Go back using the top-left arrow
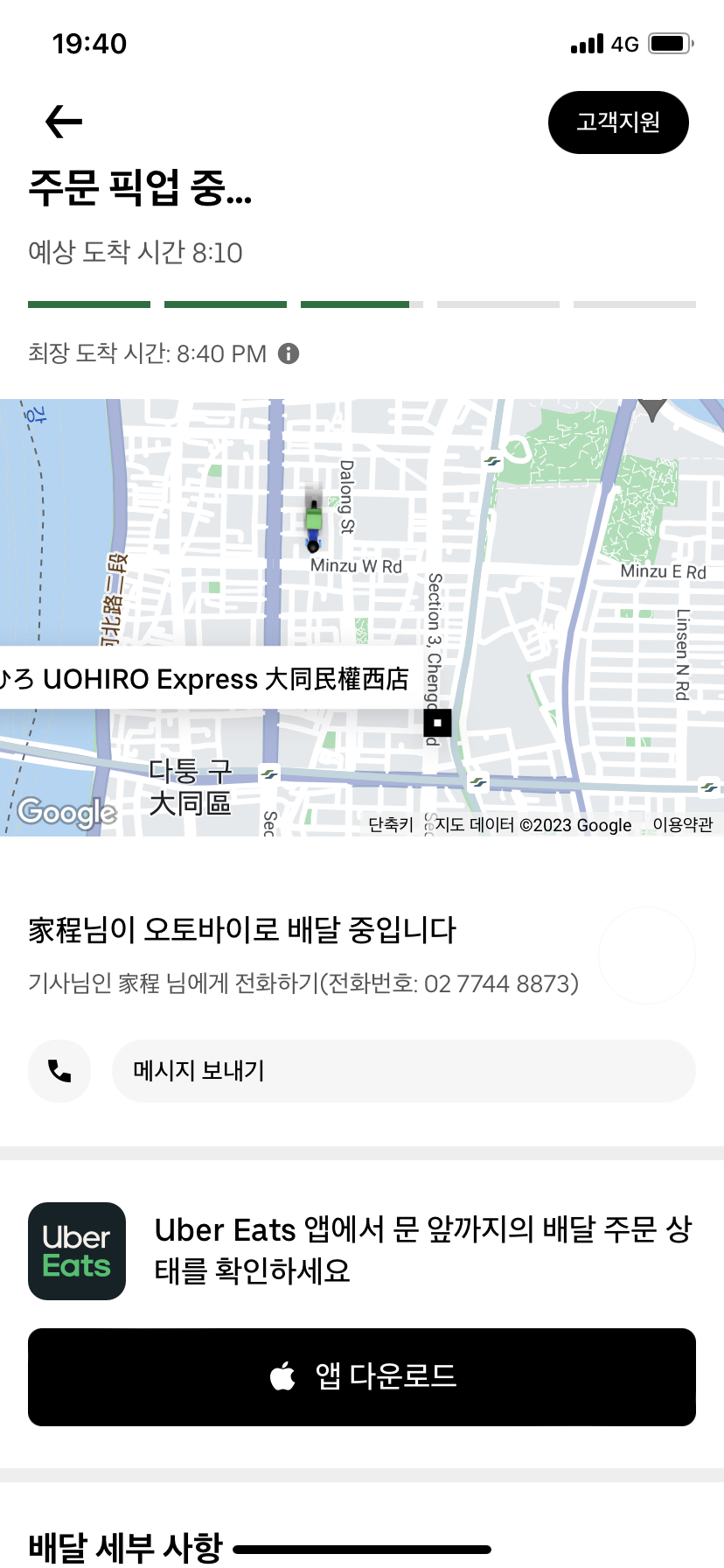 click(x=64, y=122)
